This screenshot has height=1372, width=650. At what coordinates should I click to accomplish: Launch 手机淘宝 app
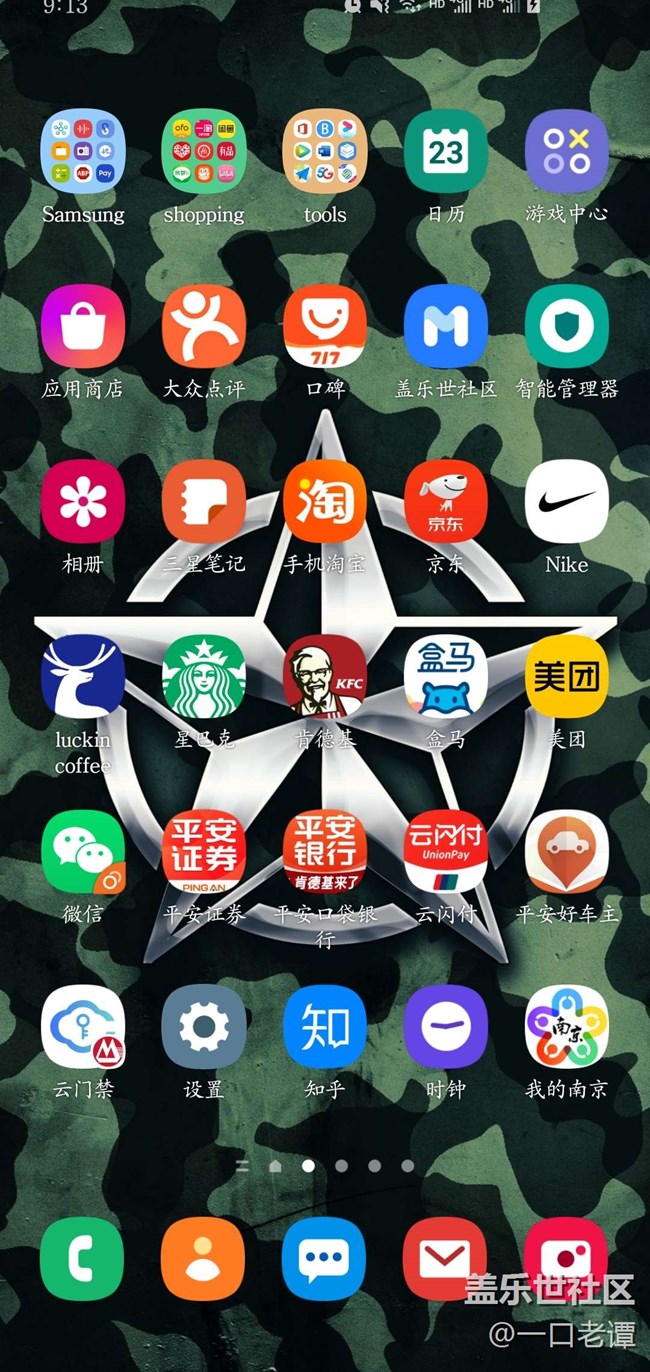pyautogui.click(x=325, y=501)
